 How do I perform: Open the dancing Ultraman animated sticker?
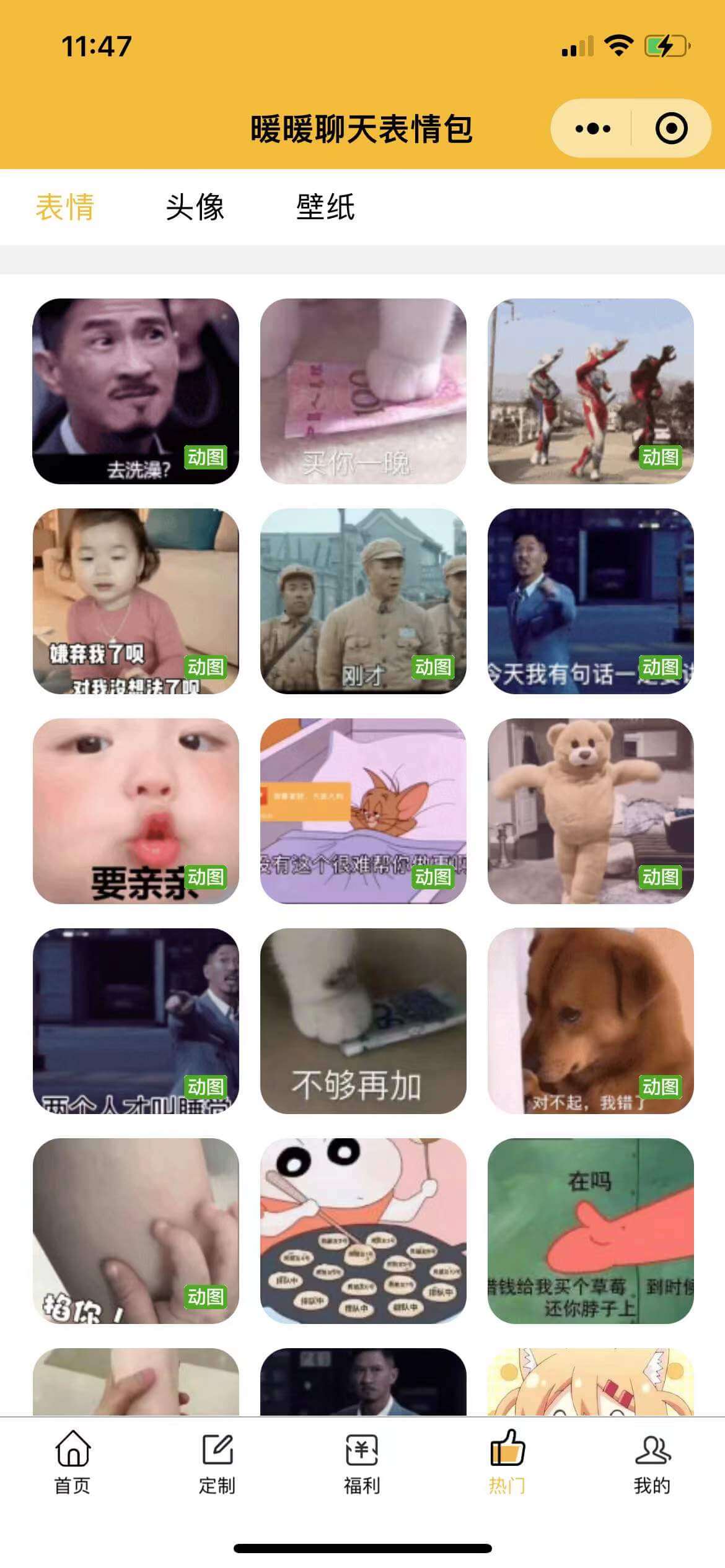(x=591, y=391)
